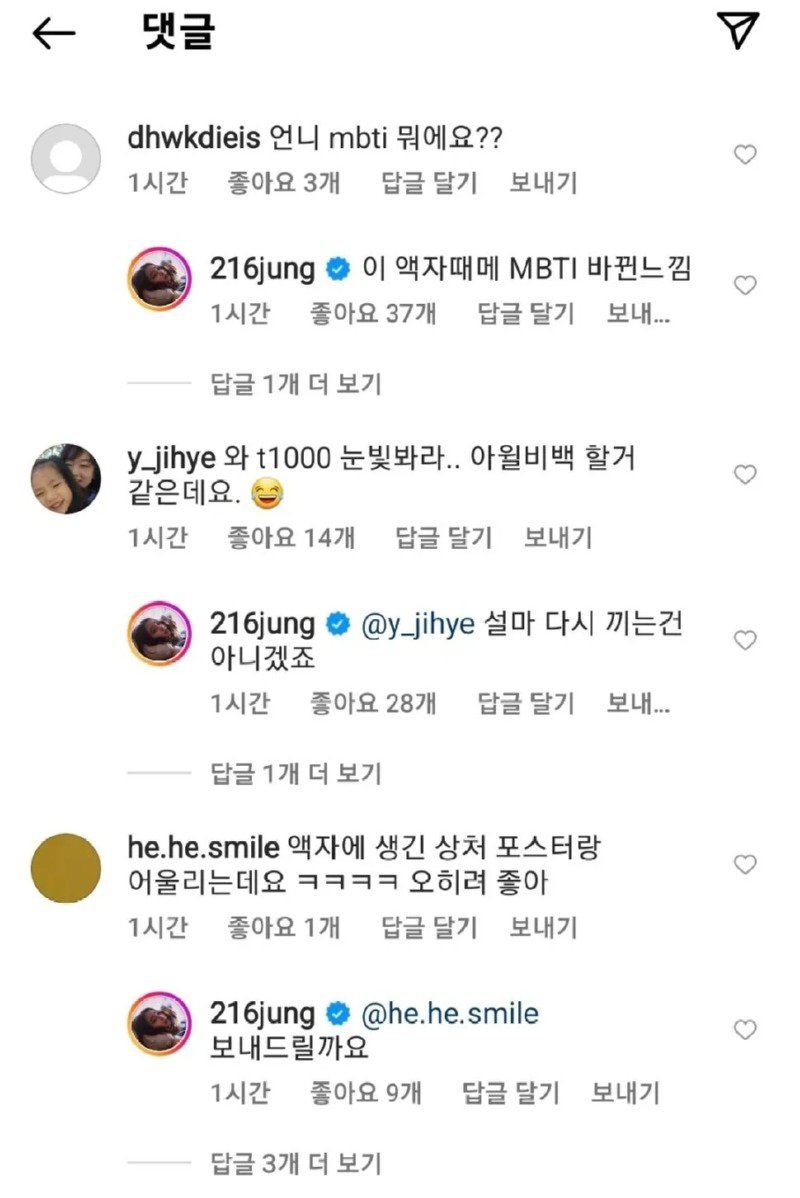Tap 보내기 under 216jung's 보내드릴까요 reply

click(x=625, y=1093)
